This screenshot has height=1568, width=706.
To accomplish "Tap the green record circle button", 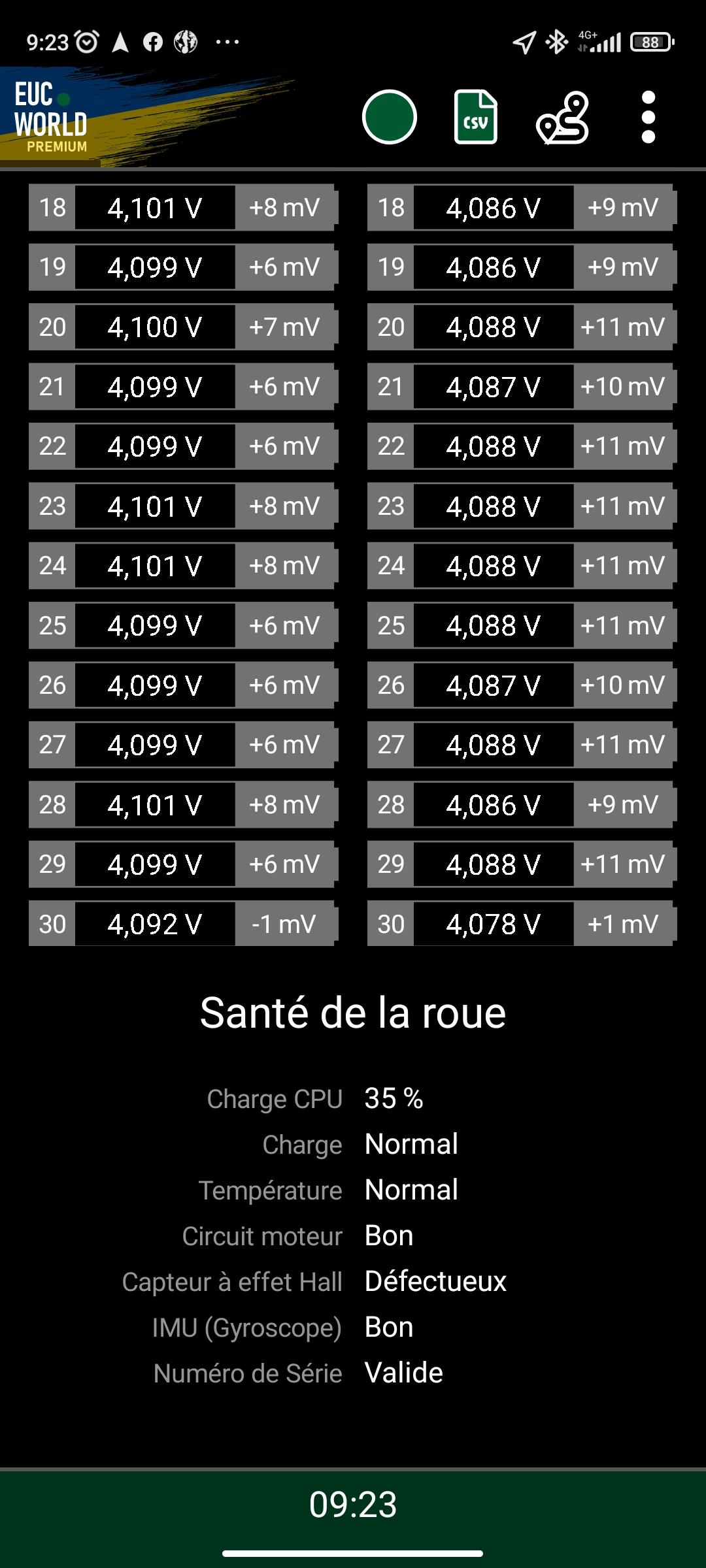I will (389, 117).
